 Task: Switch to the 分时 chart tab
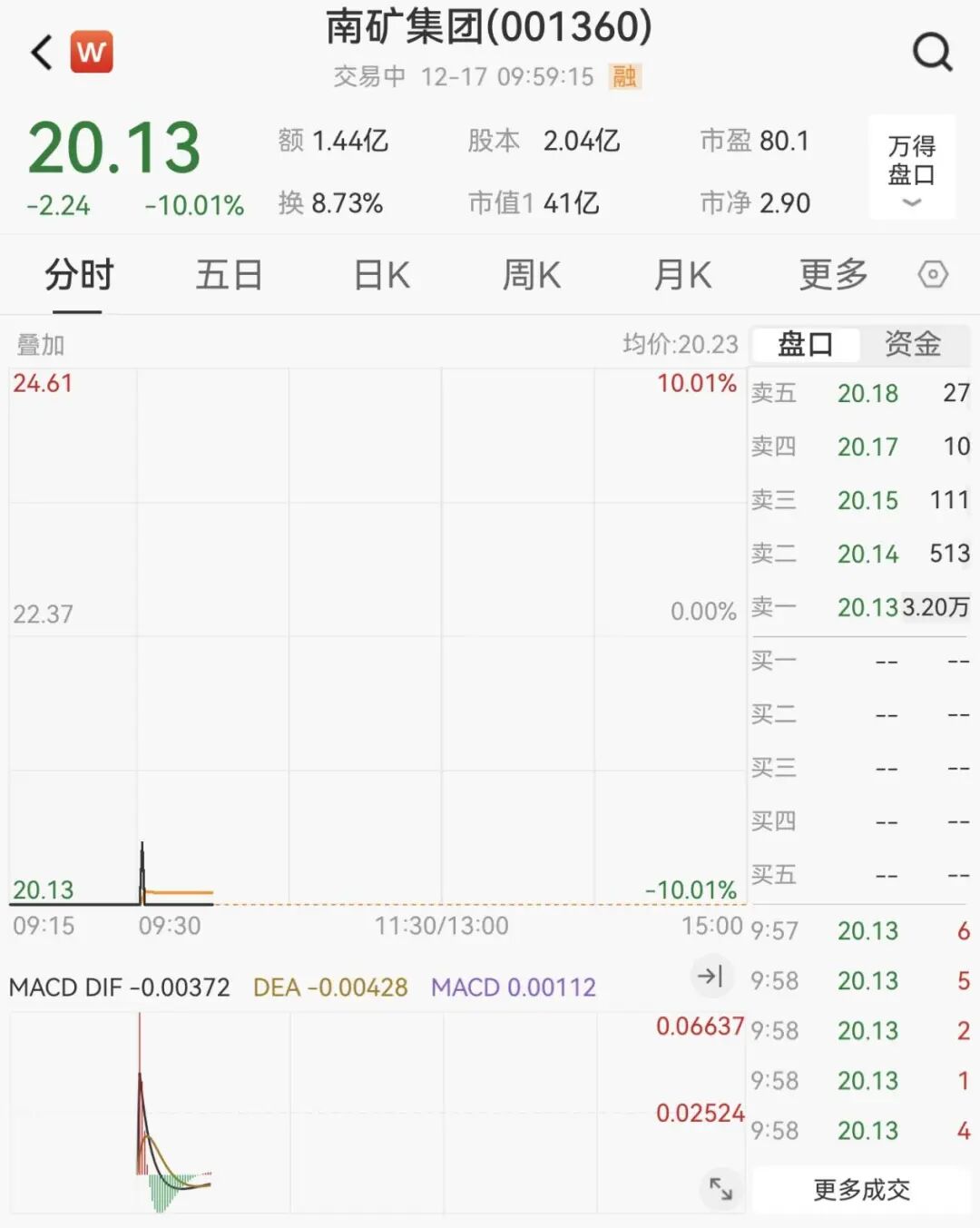79,275
